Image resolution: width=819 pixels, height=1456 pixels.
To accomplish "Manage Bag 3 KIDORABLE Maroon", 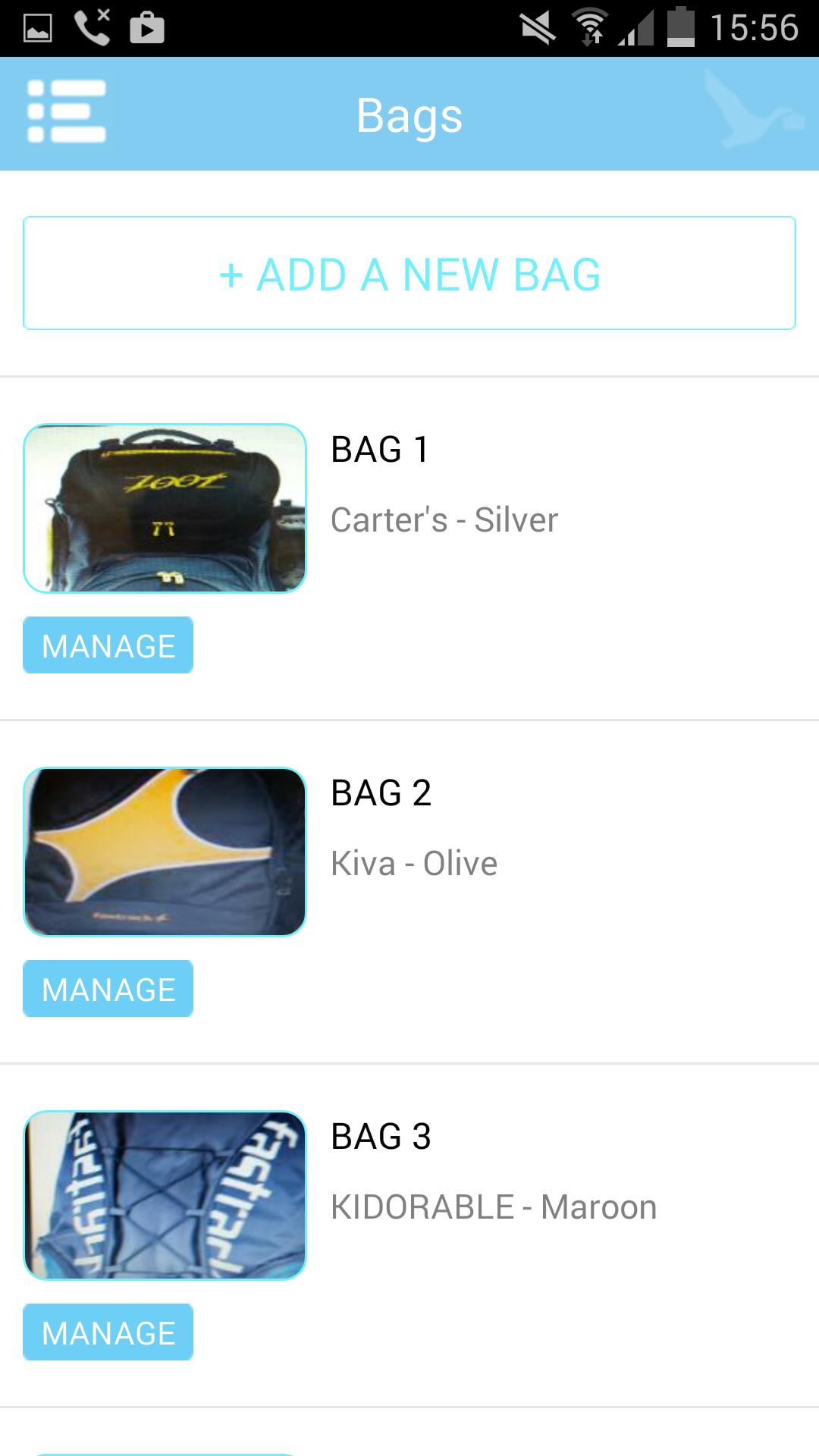I will [x=108, y=1332].
